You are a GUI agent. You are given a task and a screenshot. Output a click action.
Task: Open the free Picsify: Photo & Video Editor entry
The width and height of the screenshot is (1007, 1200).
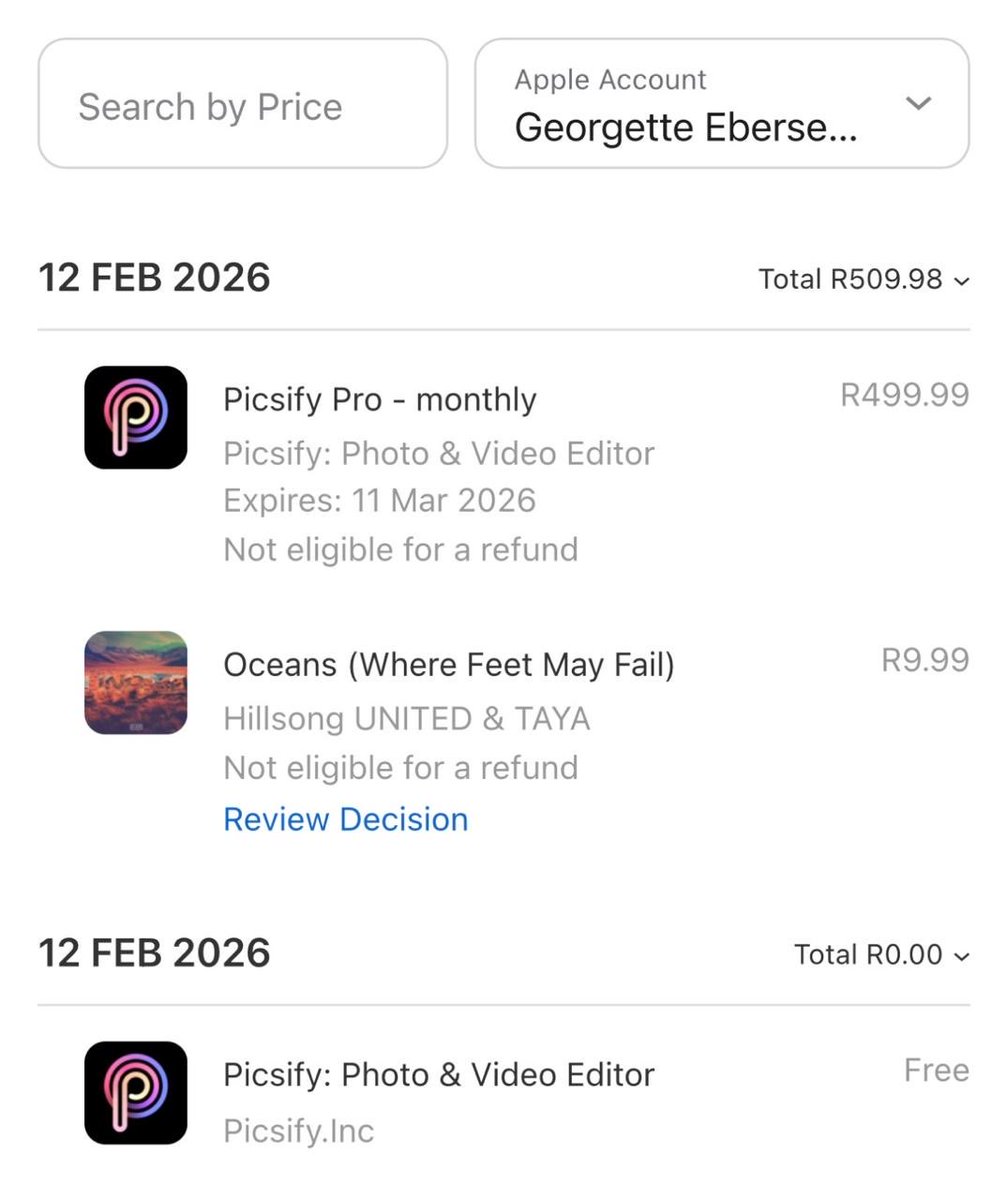[438, 1075]
